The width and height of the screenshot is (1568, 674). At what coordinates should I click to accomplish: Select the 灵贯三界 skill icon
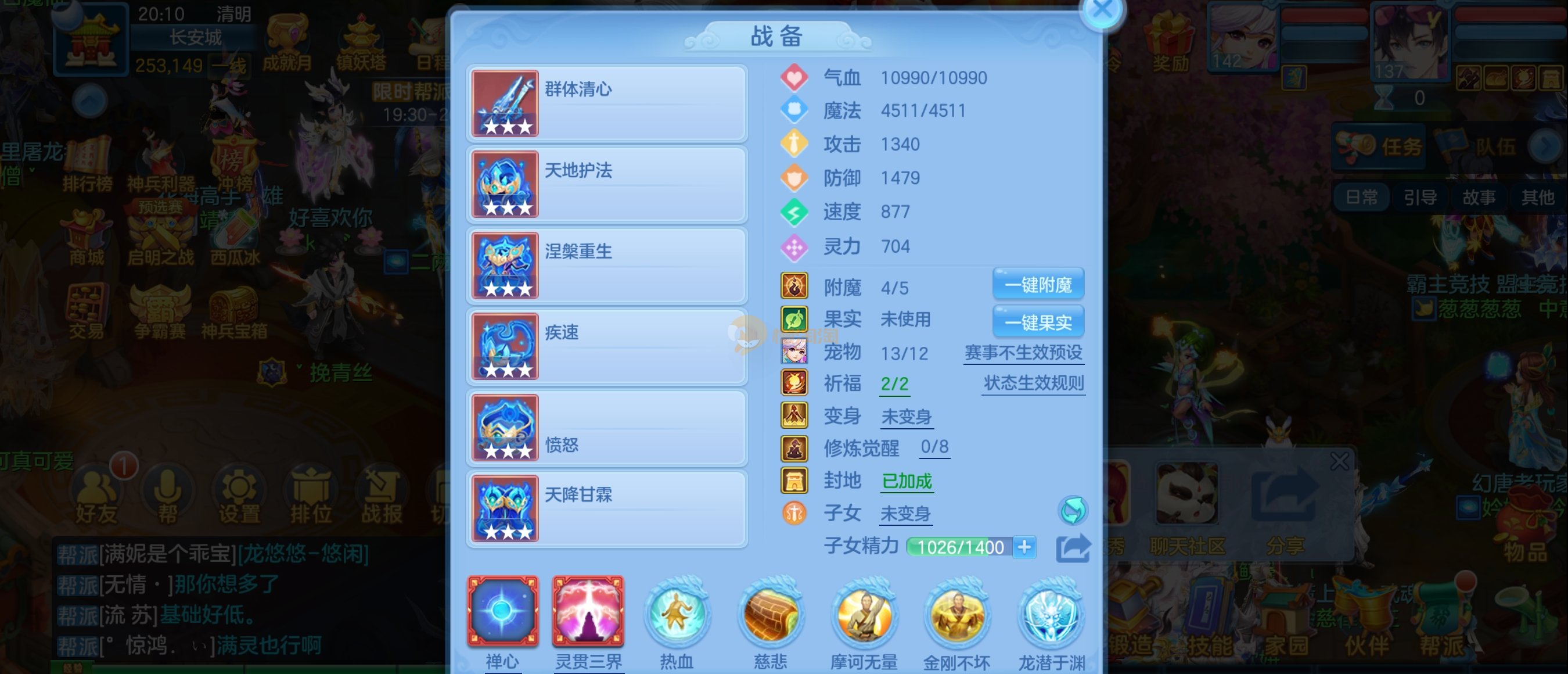[x=588, y=612]
